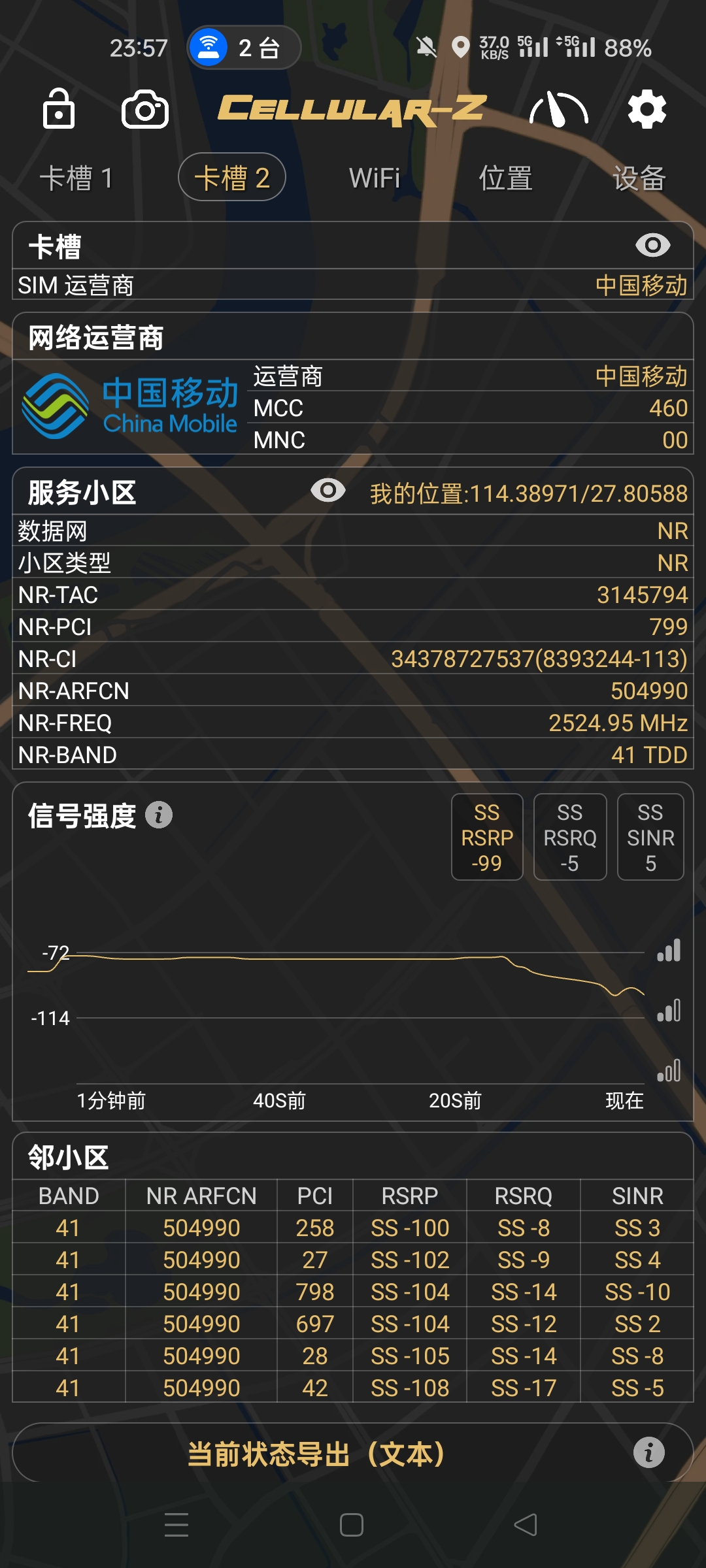Select the 卡槽 2 tab
This screenshot has width=706, height=1568.
click(x=232, y=178)
